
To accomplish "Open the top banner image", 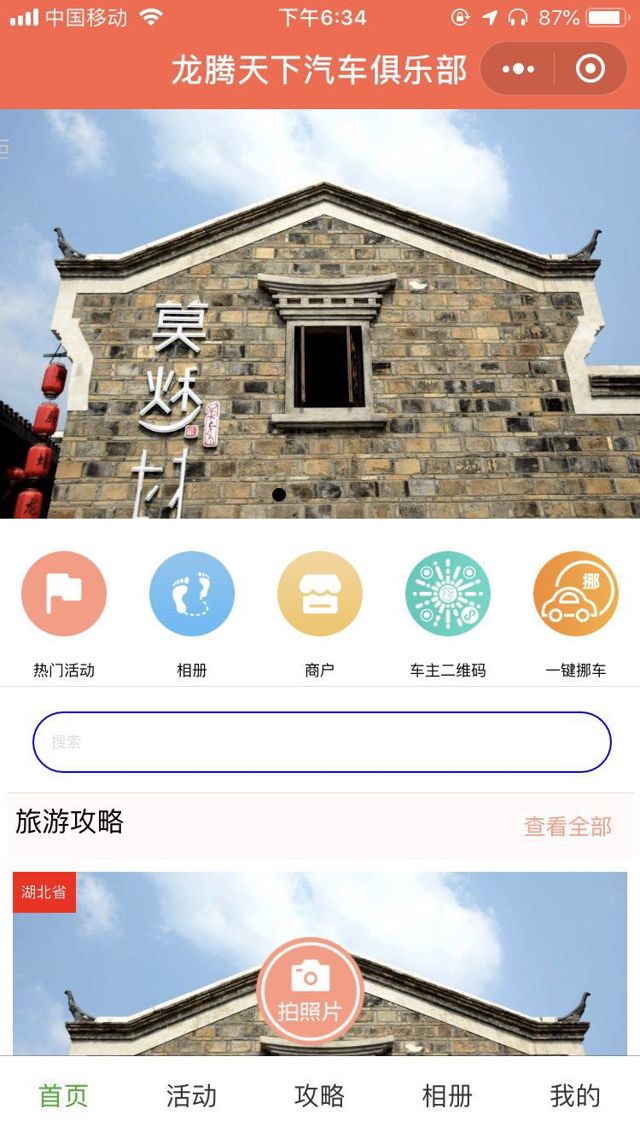I will click(x=320, y=313).
